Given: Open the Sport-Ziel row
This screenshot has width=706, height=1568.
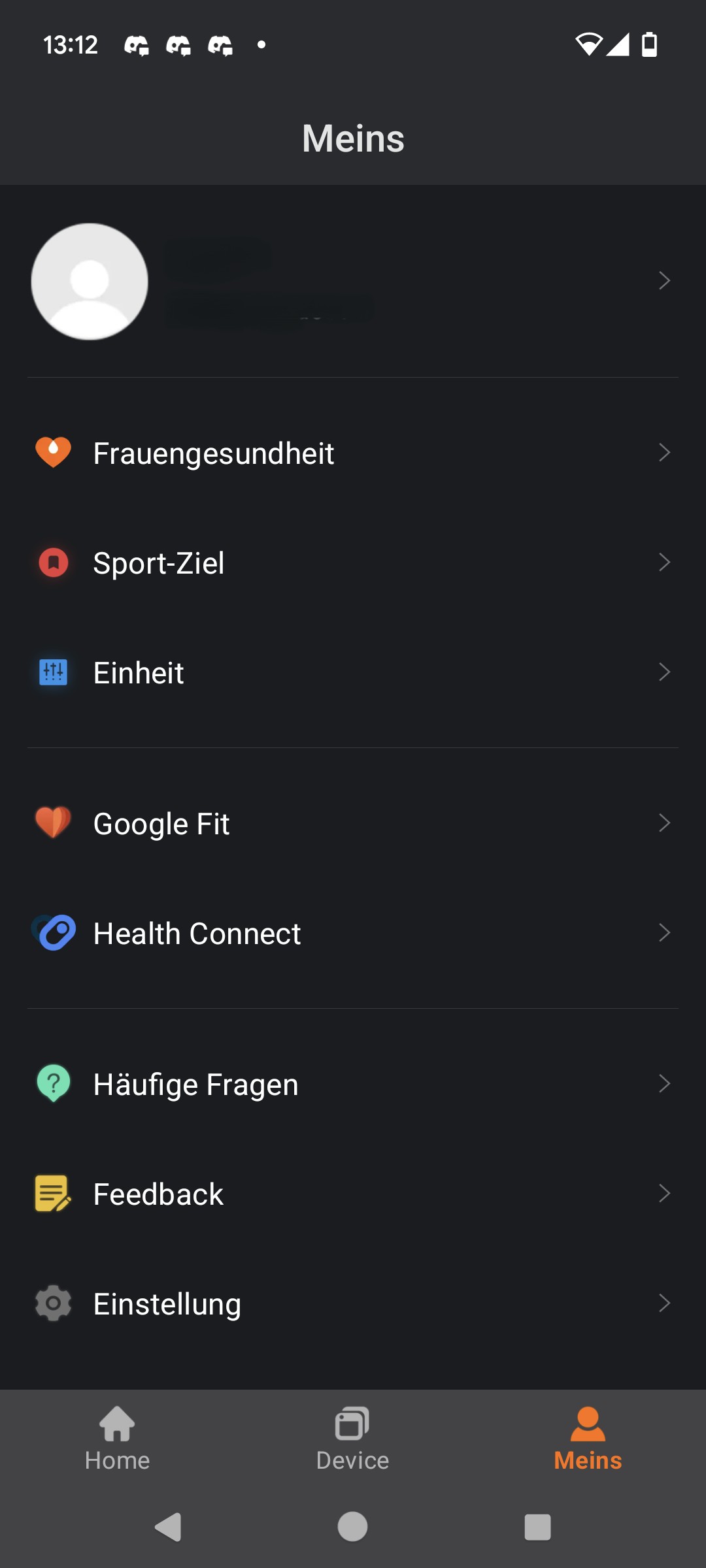Looking at the screenshot, I should pos(353,563).
